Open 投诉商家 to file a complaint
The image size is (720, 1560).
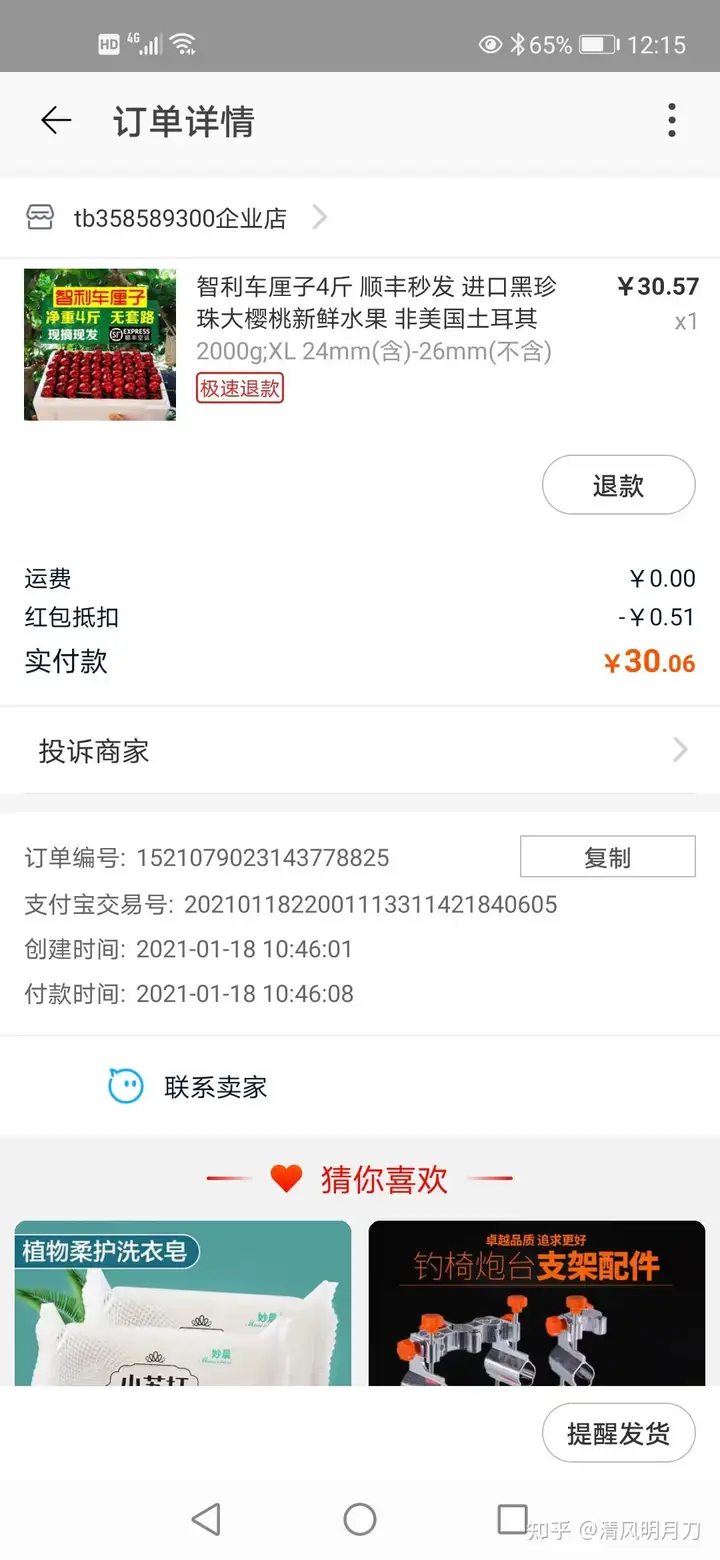tap(360, 751)
